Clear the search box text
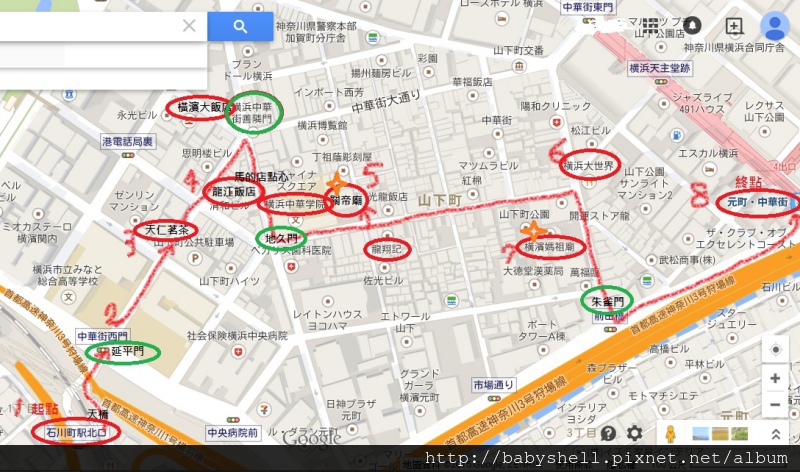The width and height of the screenshot is (800, 472). click(x=189, y=26)
